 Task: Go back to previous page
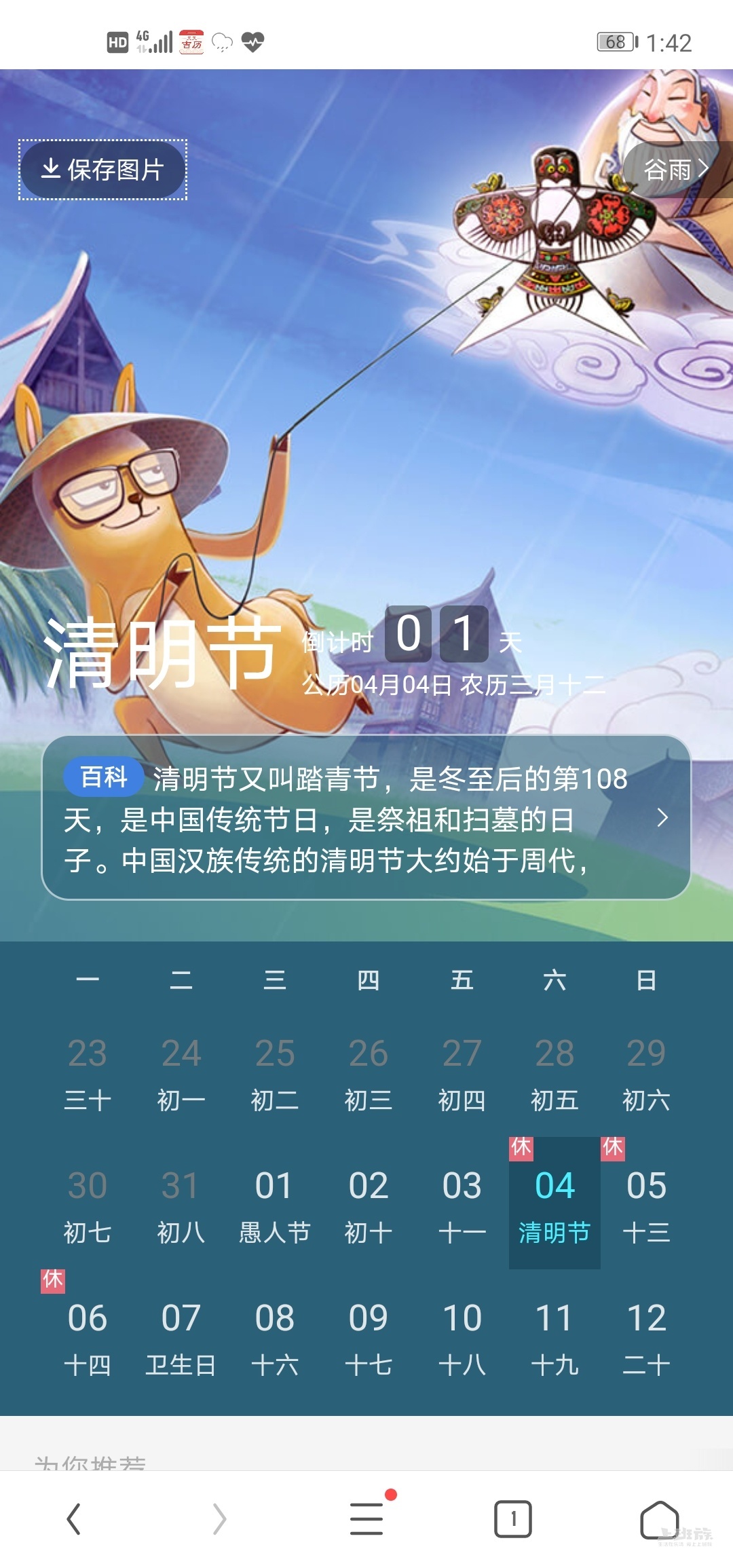[x=73, y=1519]
